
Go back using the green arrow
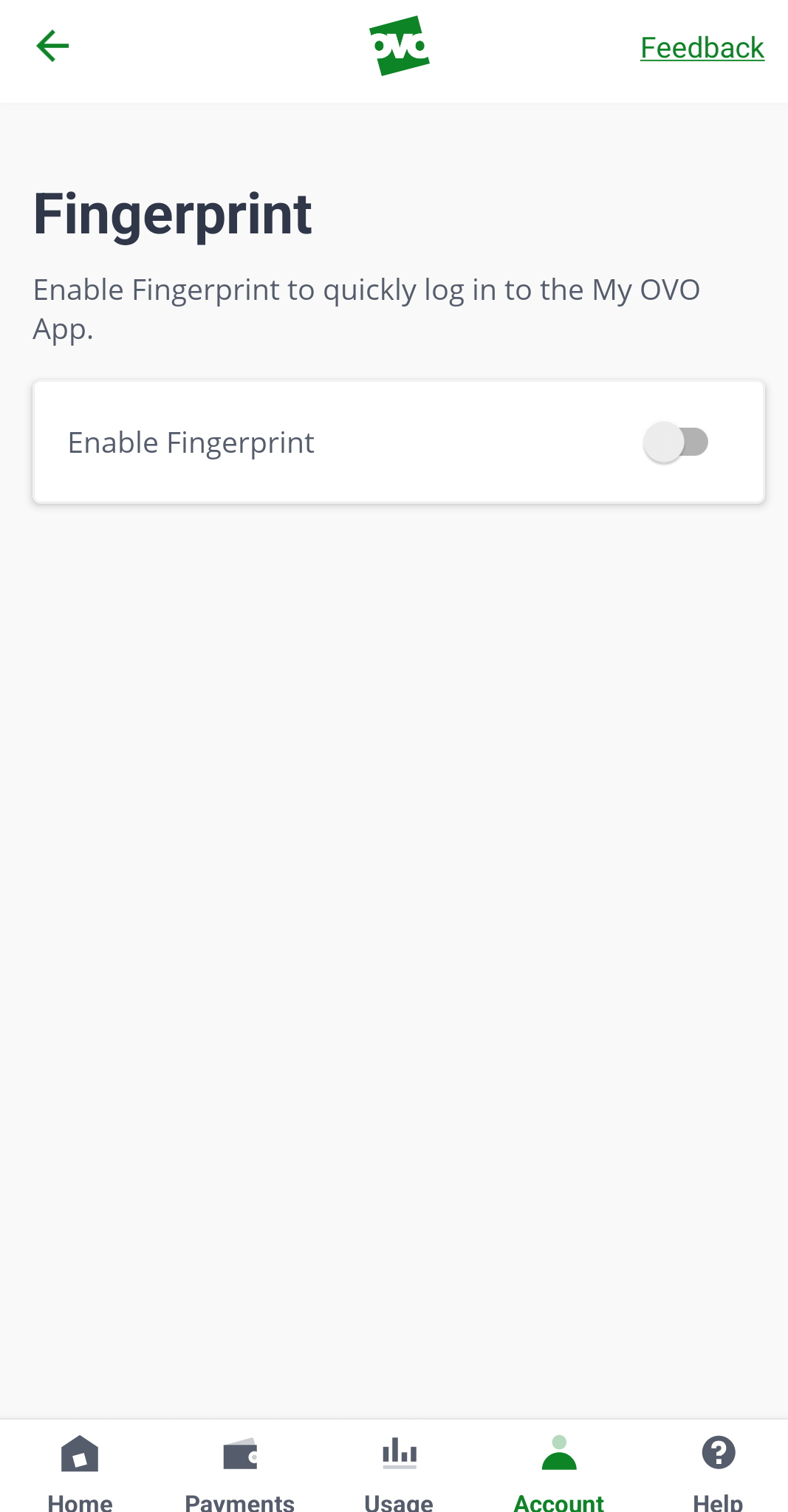52,47
